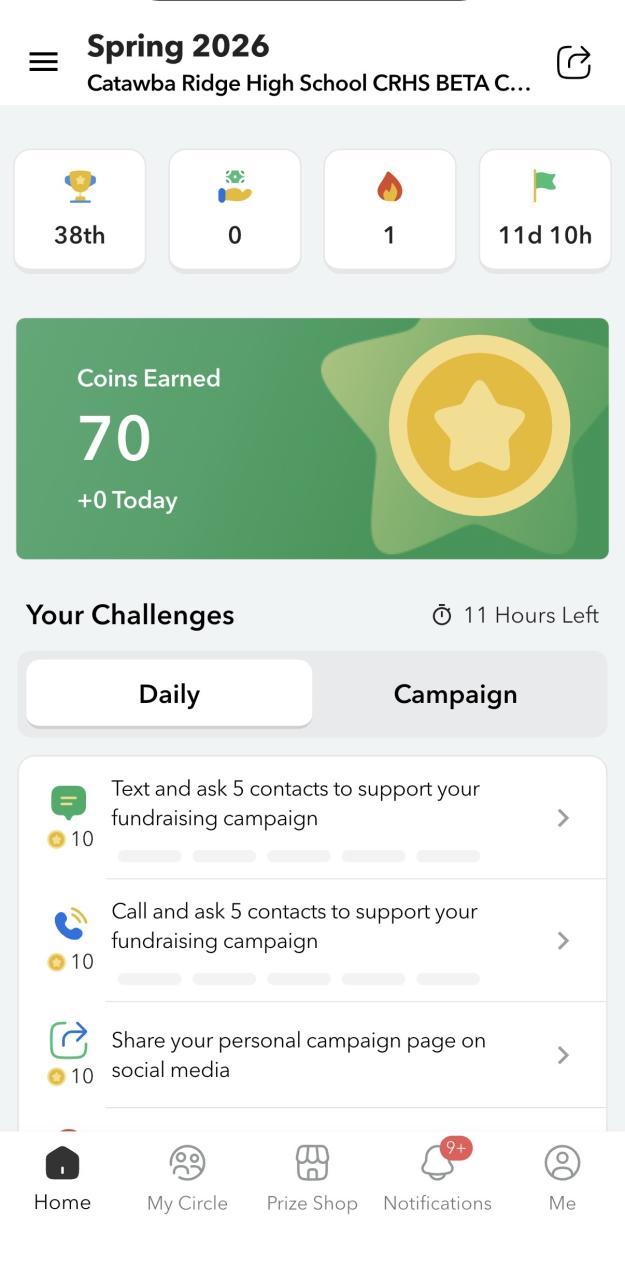The width and height of the screenshot is (625, 1280).
Task: Switch to the Daily challenges tab
Action: pos(169,694)
